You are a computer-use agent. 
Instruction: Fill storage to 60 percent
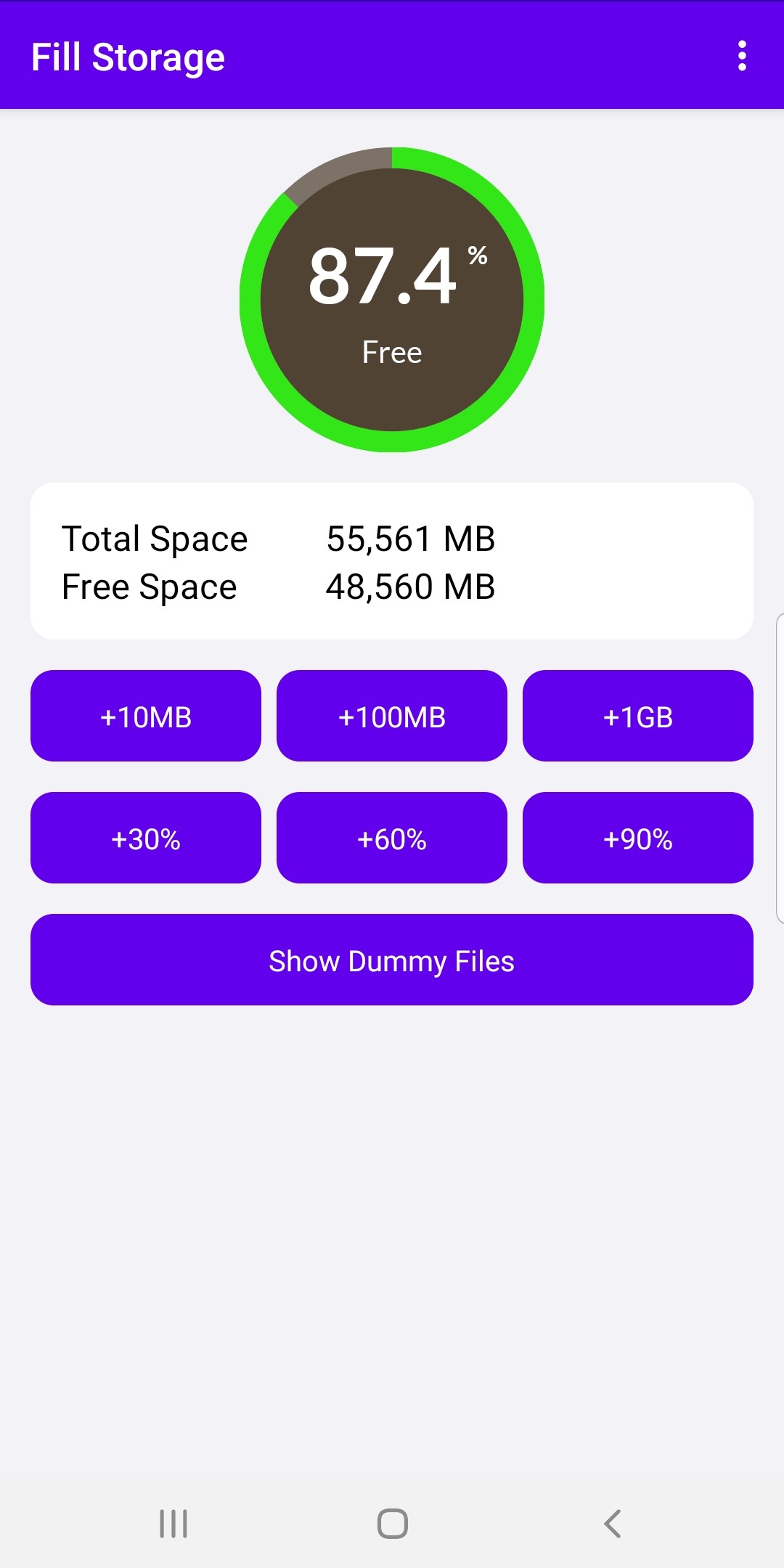(x=392, y=837)
